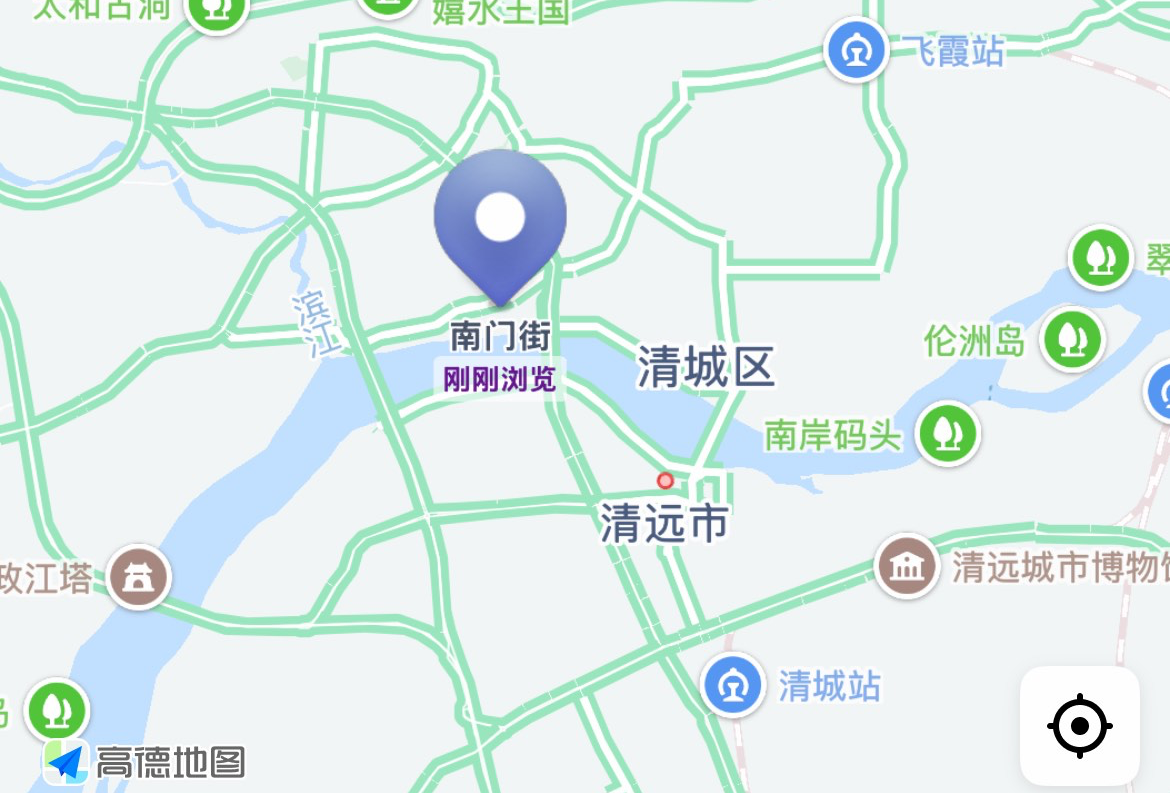Tap the 南门街 location pin
Screen dimensions: 1170x793
tap(500, 222)
